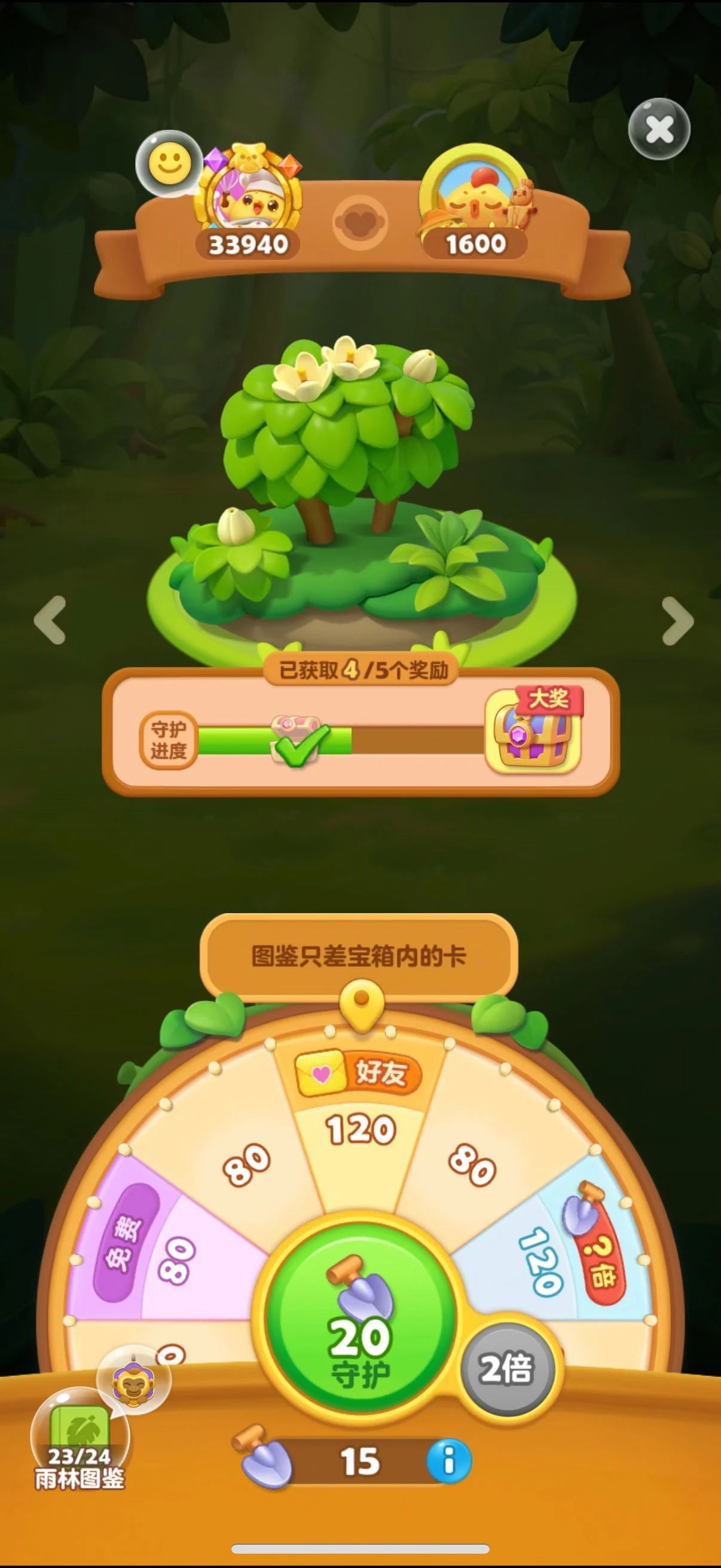Go to the previous plant
The height and width of the screenshot is (1568, 721).
pyautogui.click(x=50, y=620)
